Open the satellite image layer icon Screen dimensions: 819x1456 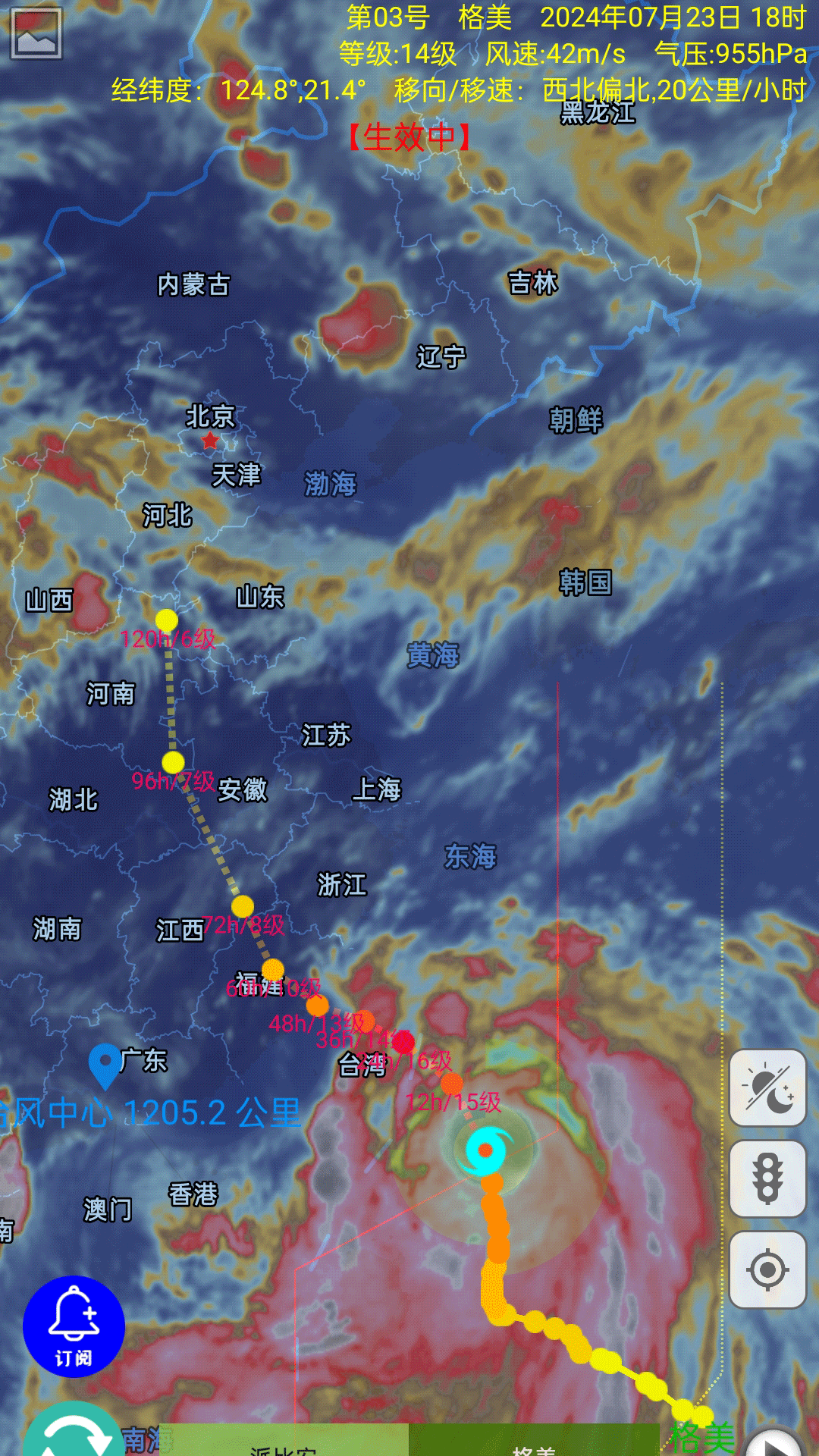36,33
